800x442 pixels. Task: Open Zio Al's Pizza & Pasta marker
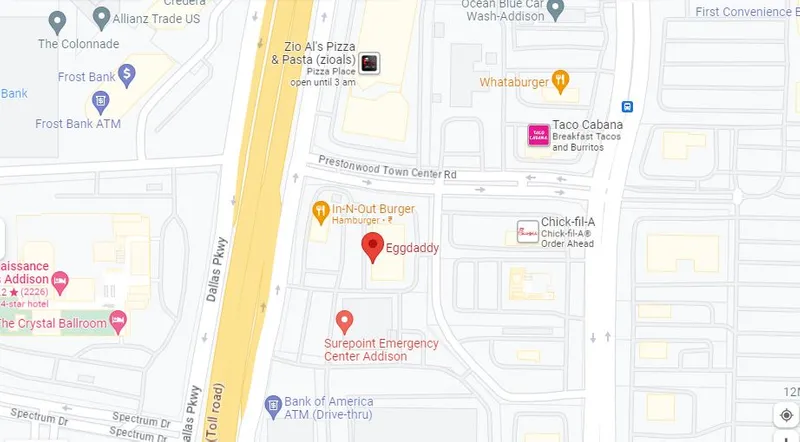(x=370, y=63)
